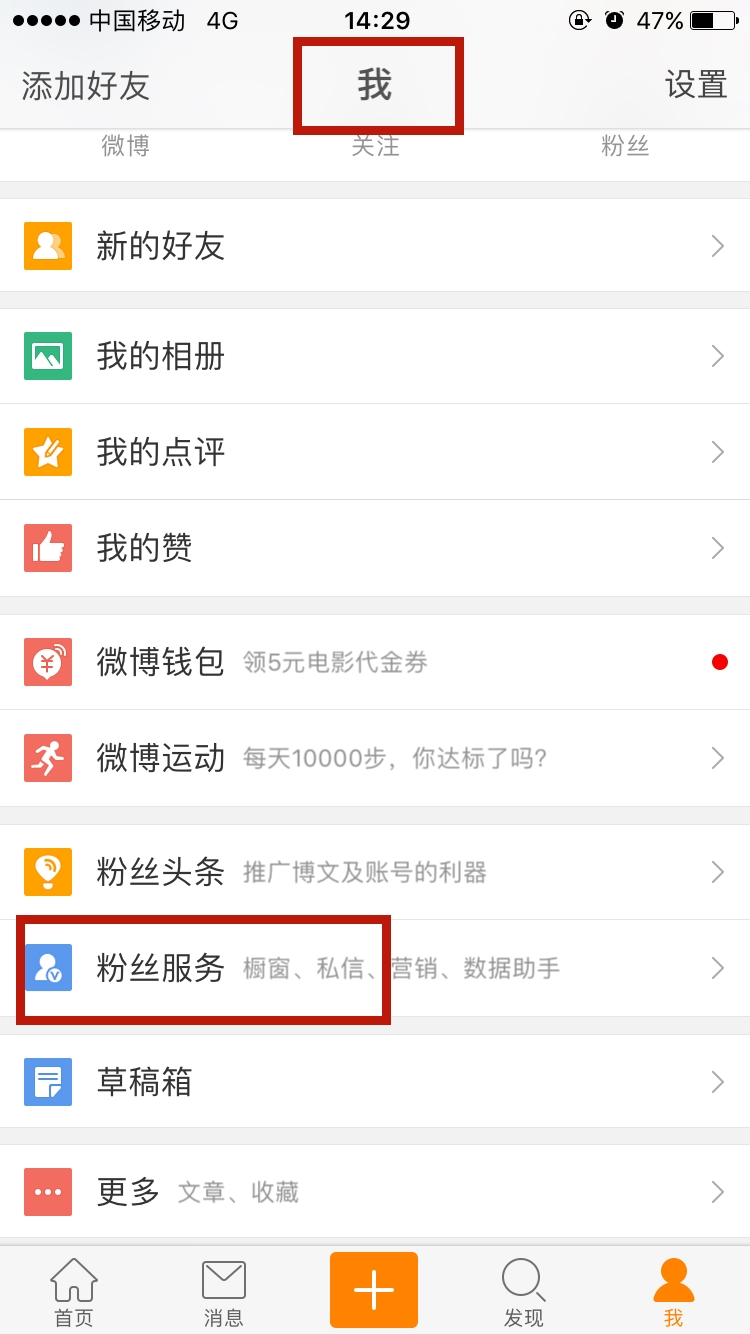Open 微博钱包 wallet
Screen dimensions: 750x1334
tap(375, 662)
